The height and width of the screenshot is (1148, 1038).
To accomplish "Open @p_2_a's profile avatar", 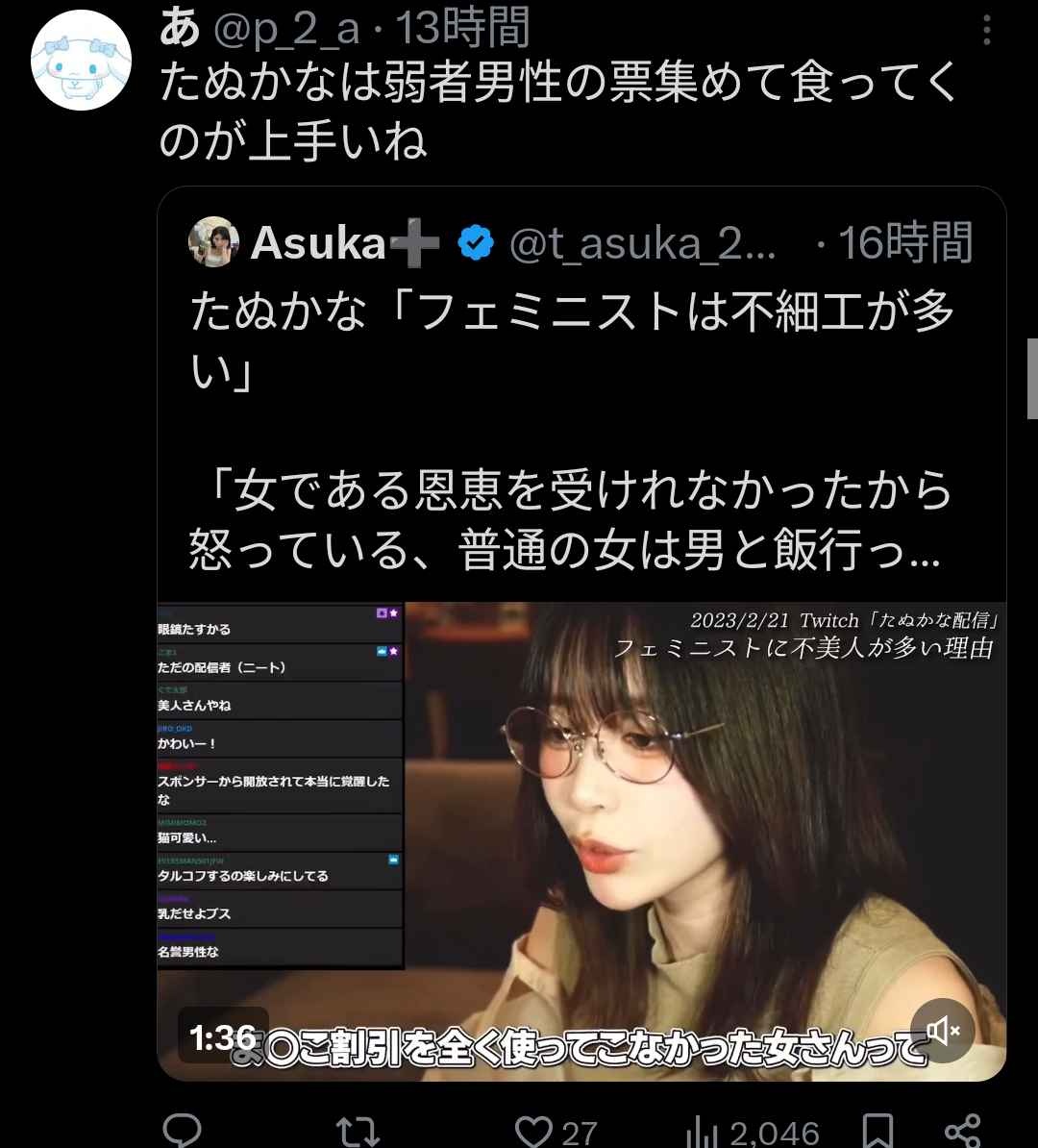I will pos(82,62).
